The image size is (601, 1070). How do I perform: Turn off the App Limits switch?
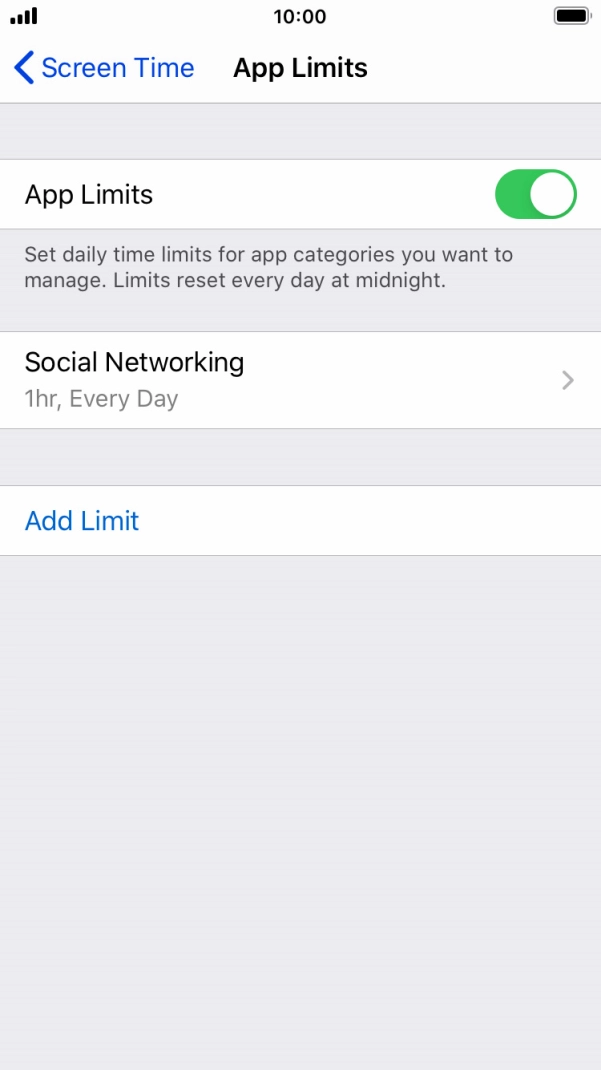point(536,194)
